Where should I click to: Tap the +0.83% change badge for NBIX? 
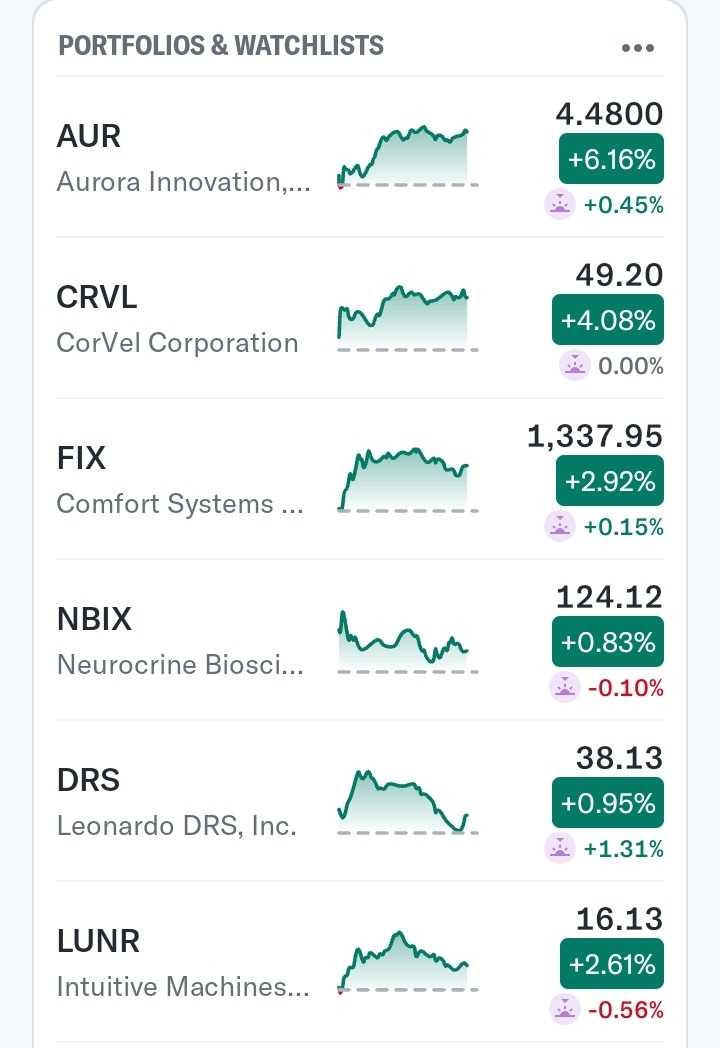(x=608, y=642)
